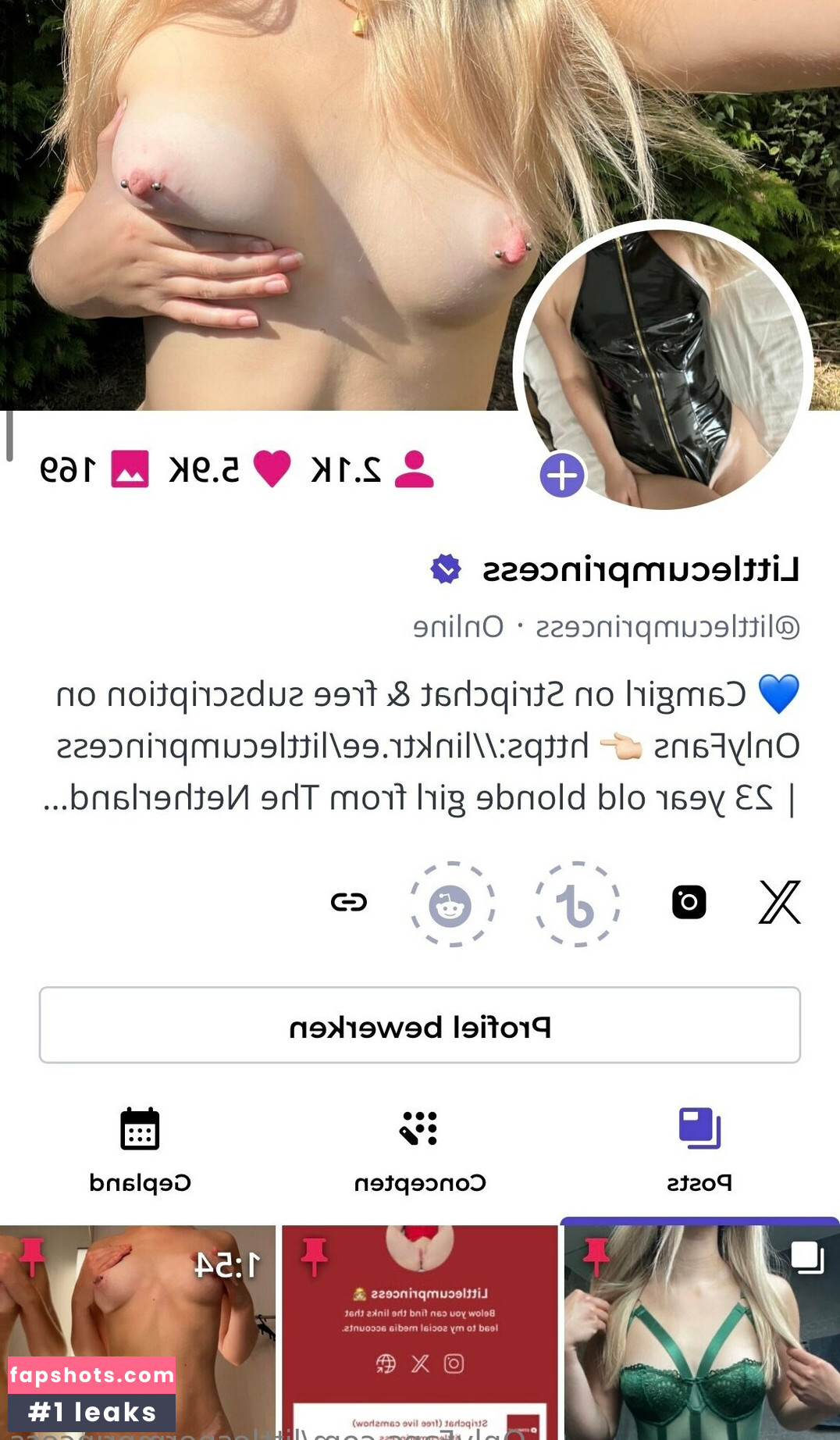This screenshot has height=1440, width=840.
Task: Click the Profiel bewerken button
Action: [420, 1027]
